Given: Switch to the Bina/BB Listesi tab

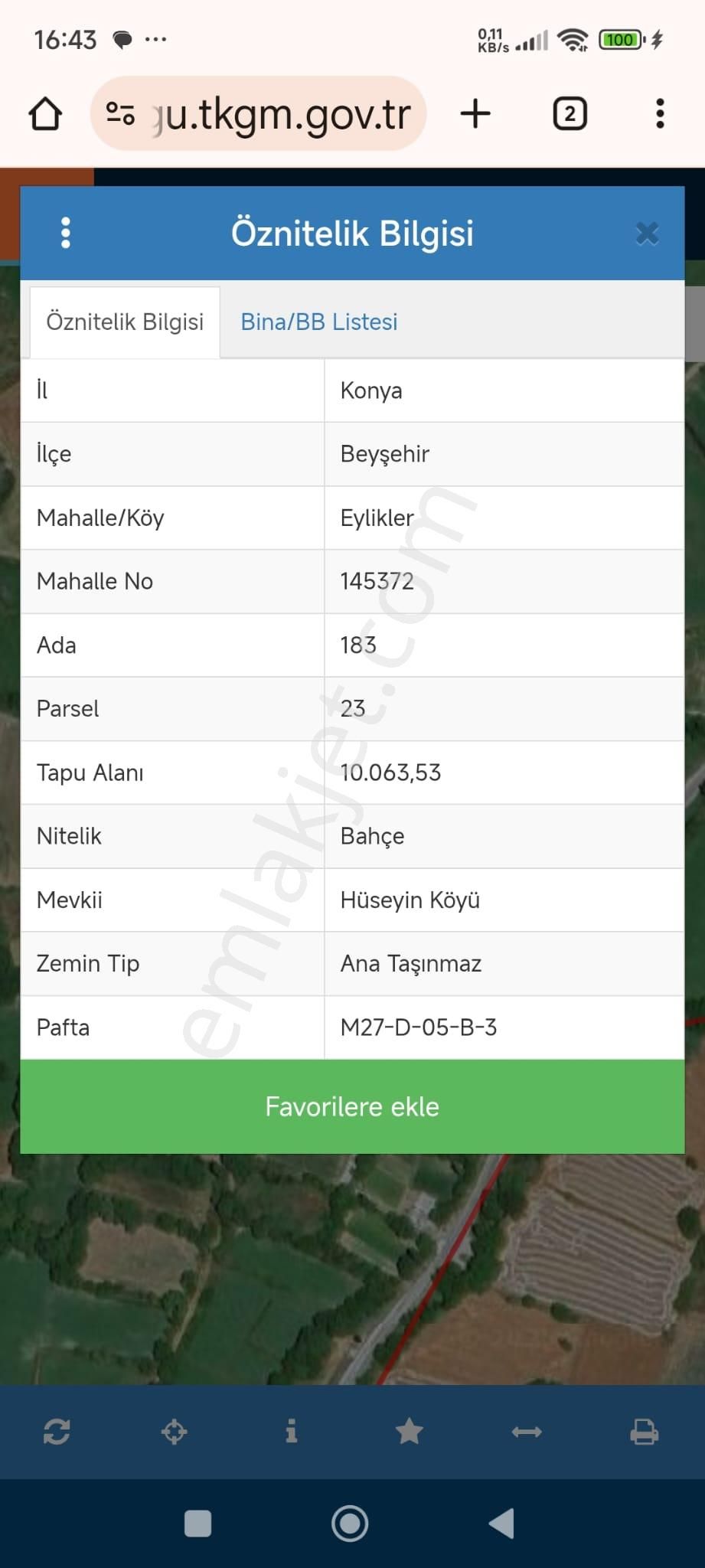Looking at the screenshot, I should pos(318,322).
